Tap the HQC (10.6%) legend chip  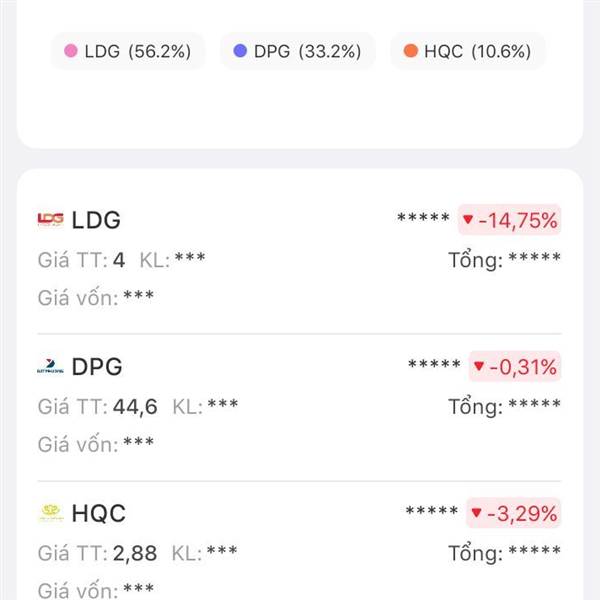point(467,51)
